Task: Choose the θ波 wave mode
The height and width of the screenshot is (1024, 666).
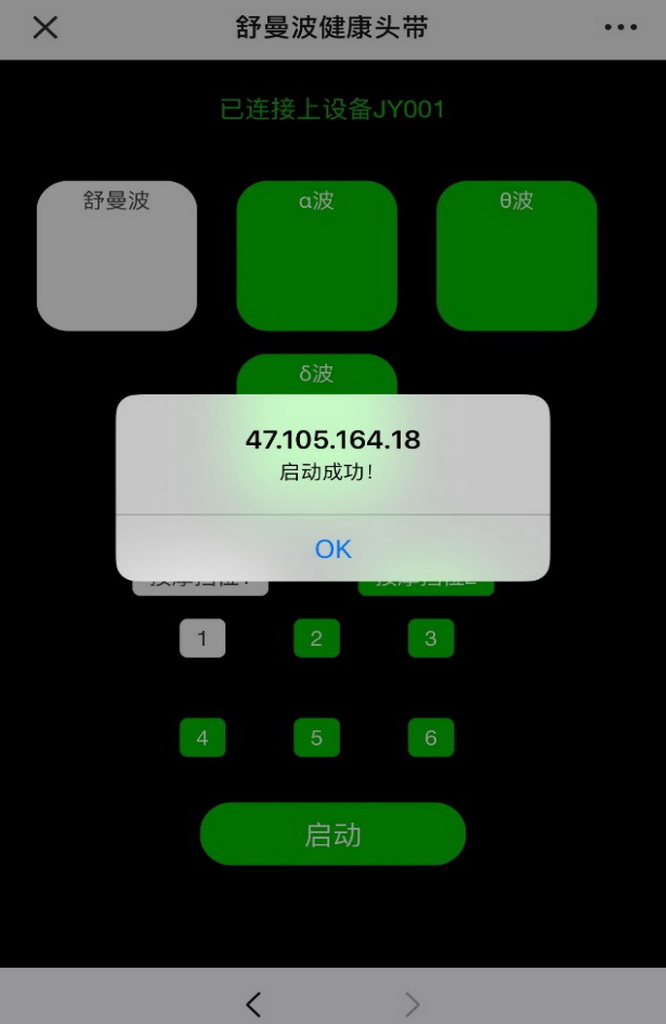Action: [516, 256]
